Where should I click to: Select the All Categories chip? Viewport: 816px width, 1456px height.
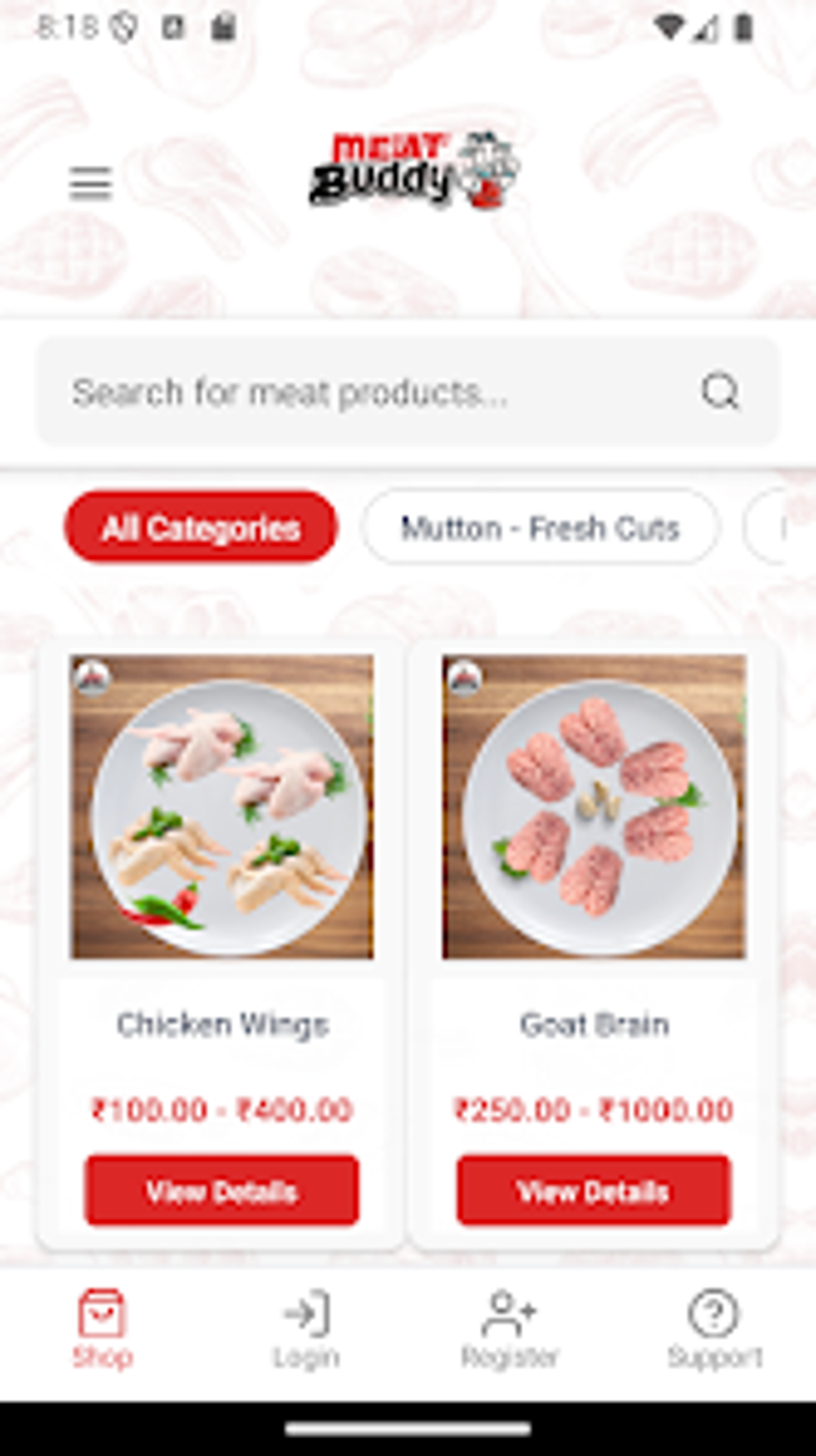(201, 527)
